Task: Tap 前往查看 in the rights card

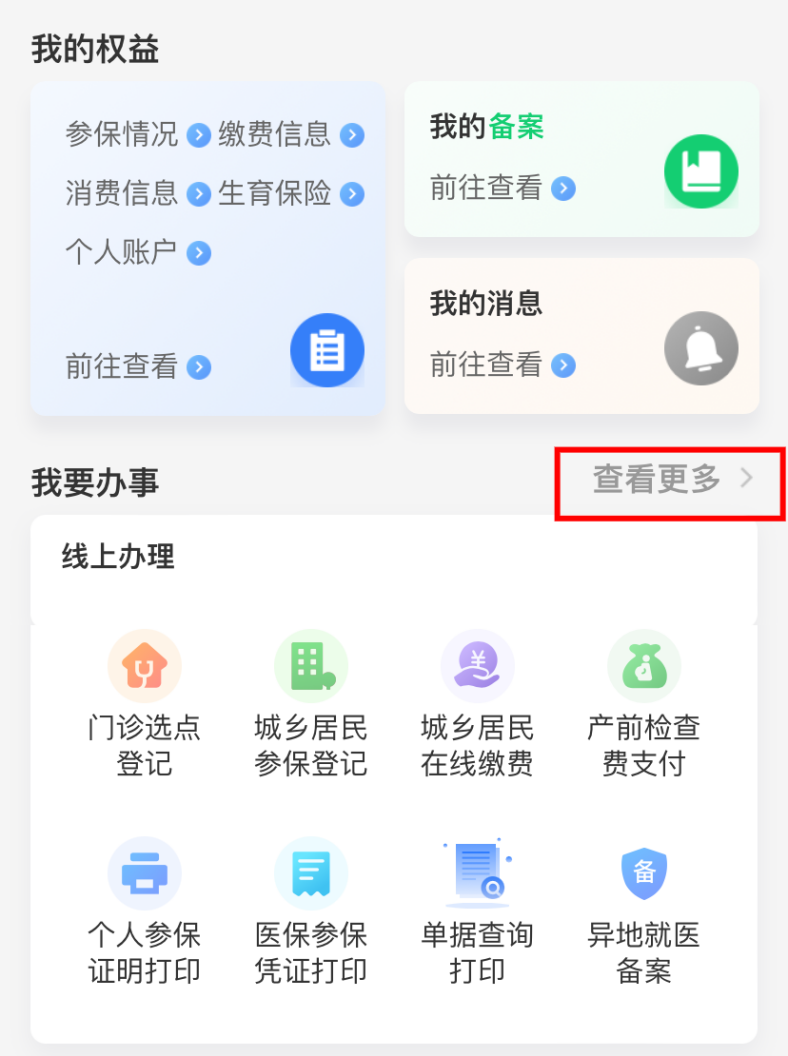Action: pyautogui.click(x=137, y=367)
